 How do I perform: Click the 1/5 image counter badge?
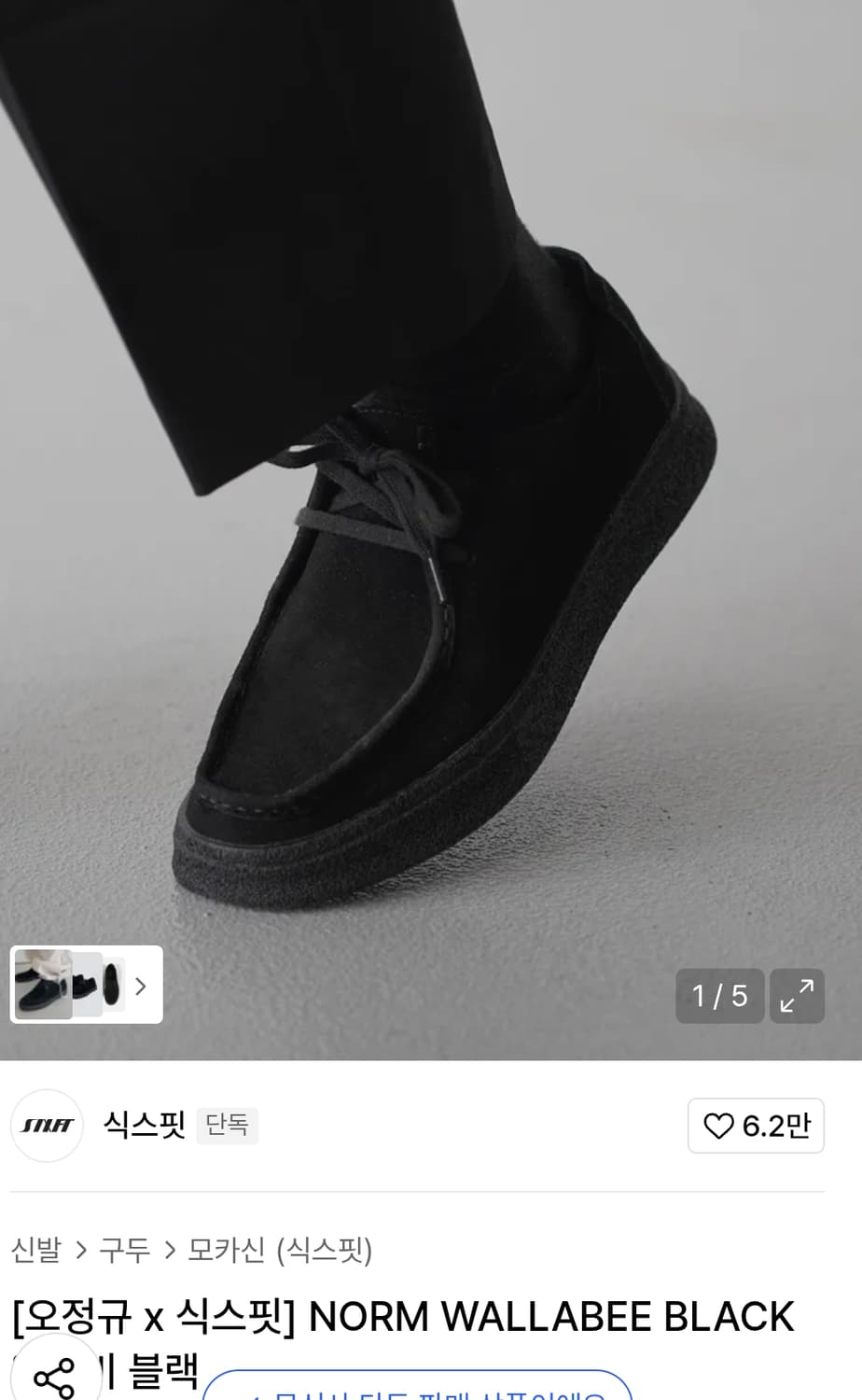point(719,996)
